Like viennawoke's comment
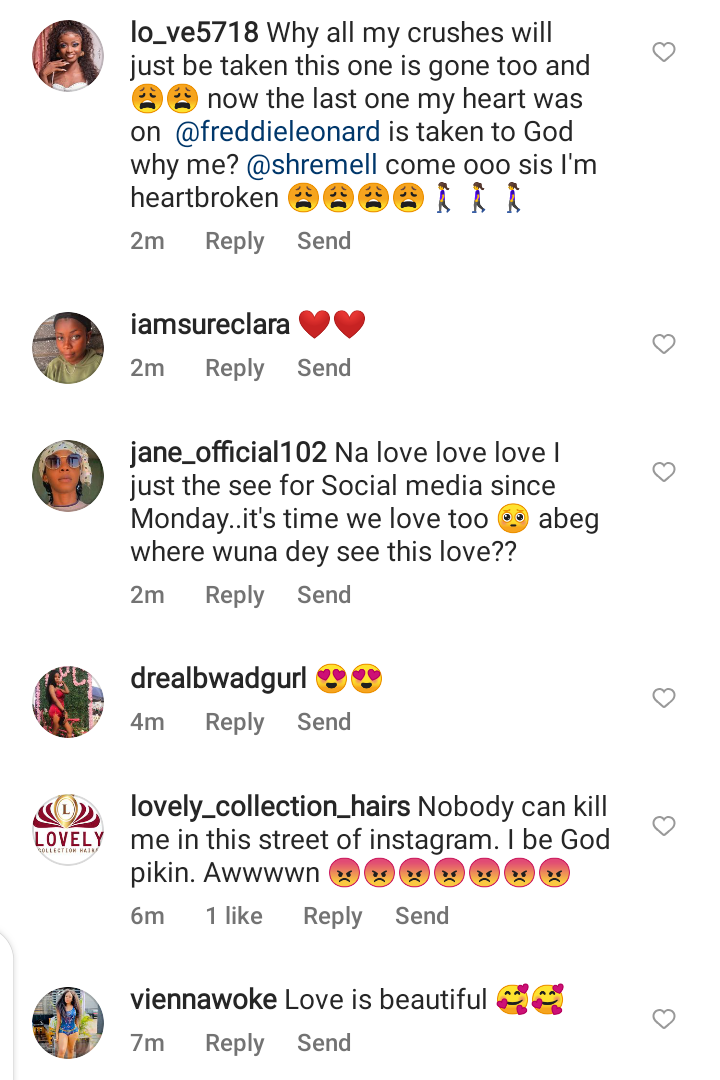The image size is (720, 1080). click(664, 1019)
